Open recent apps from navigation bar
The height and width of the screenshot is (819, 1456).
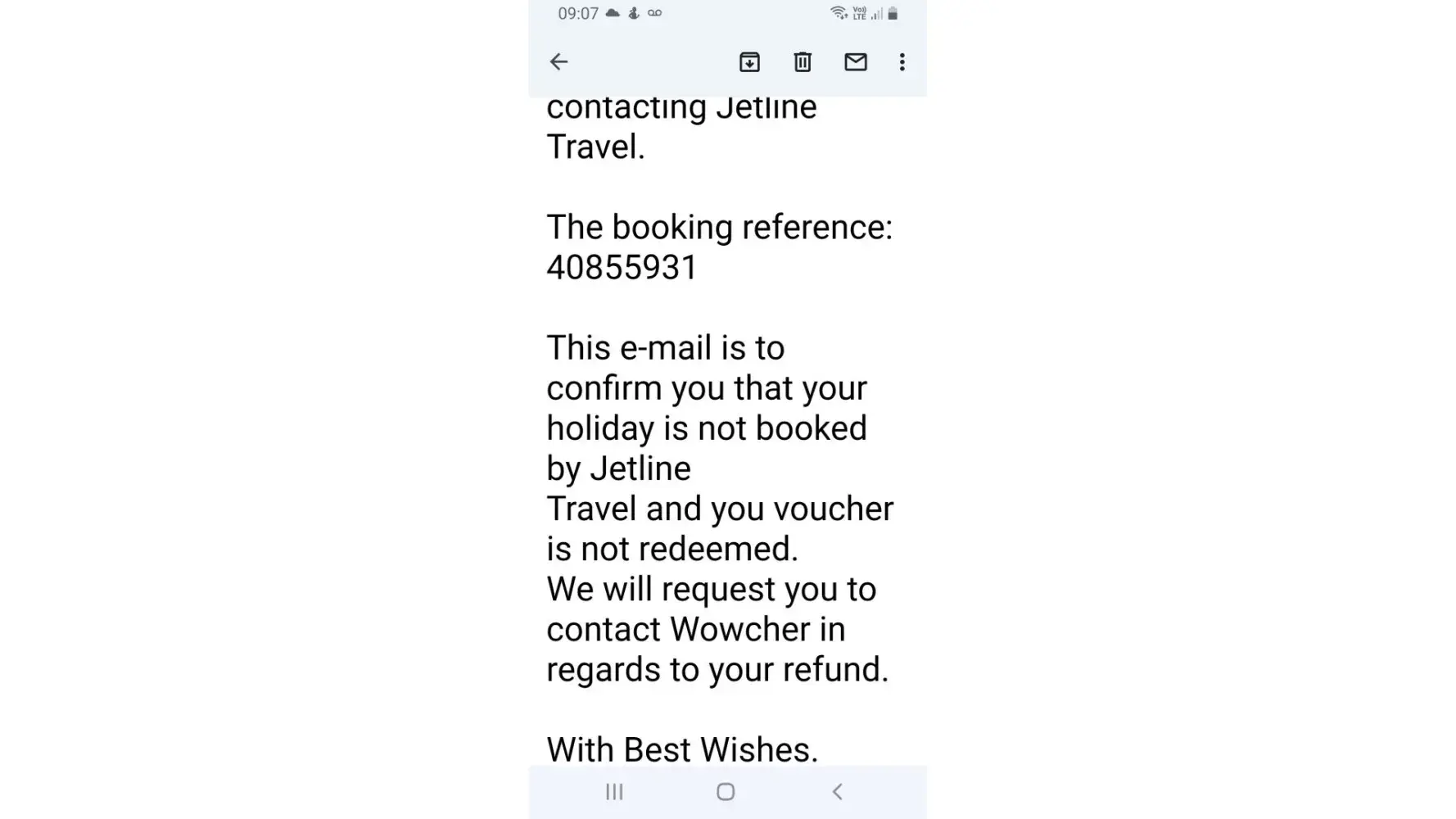point(614,792)
